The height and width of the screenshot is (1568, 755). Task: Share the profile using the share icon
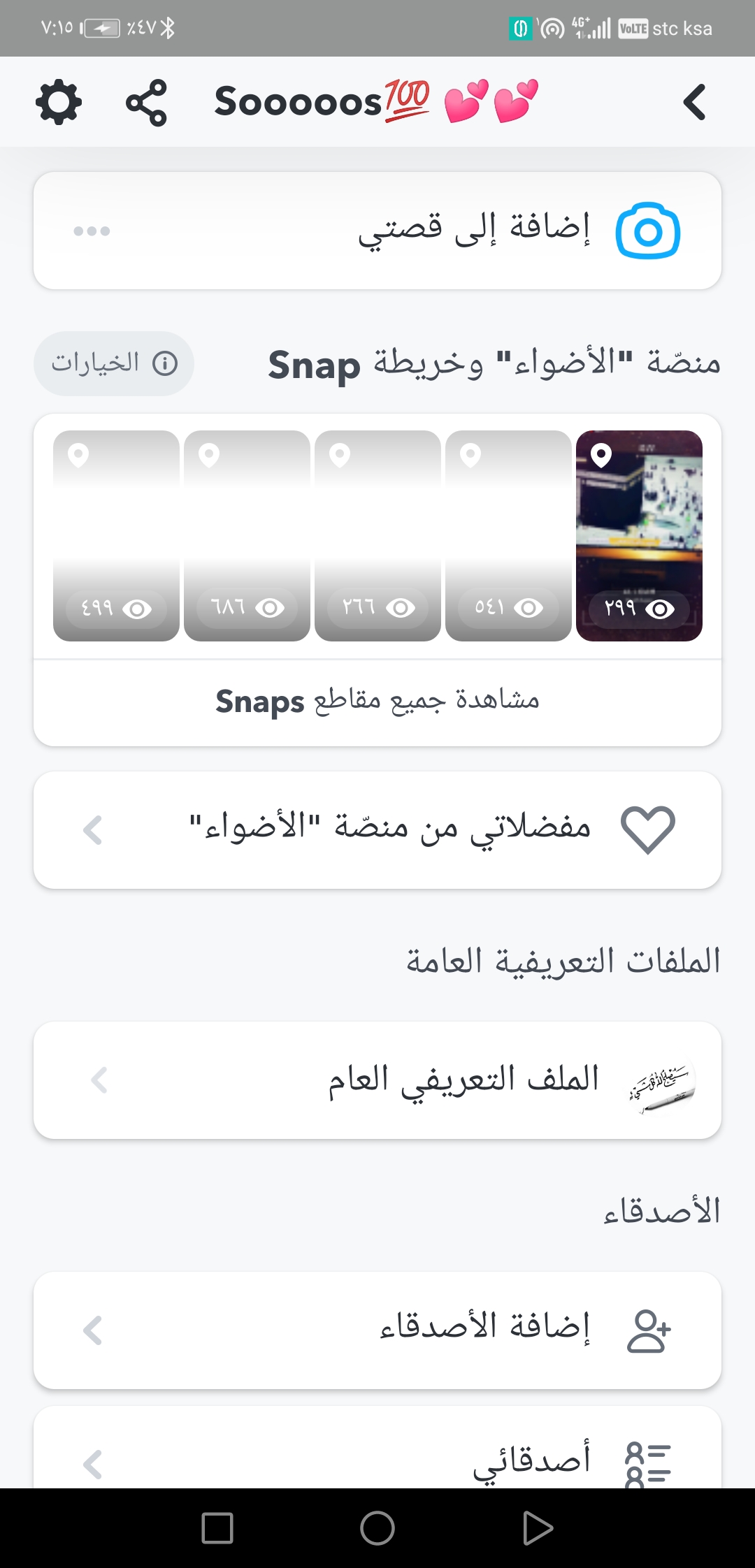[146, 102]
